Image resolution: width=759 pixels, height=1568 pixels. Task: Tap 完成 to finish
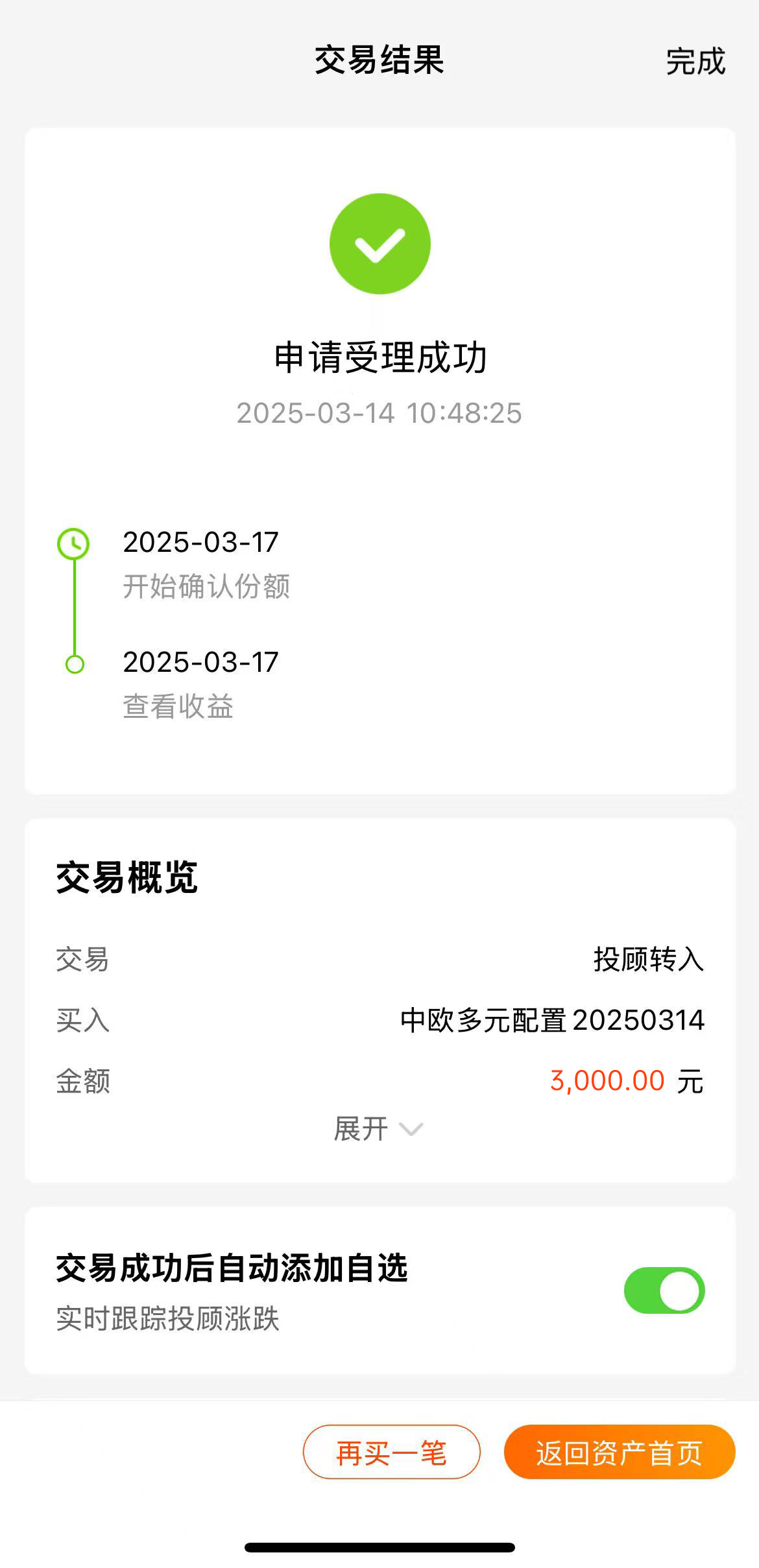[695, 62]
